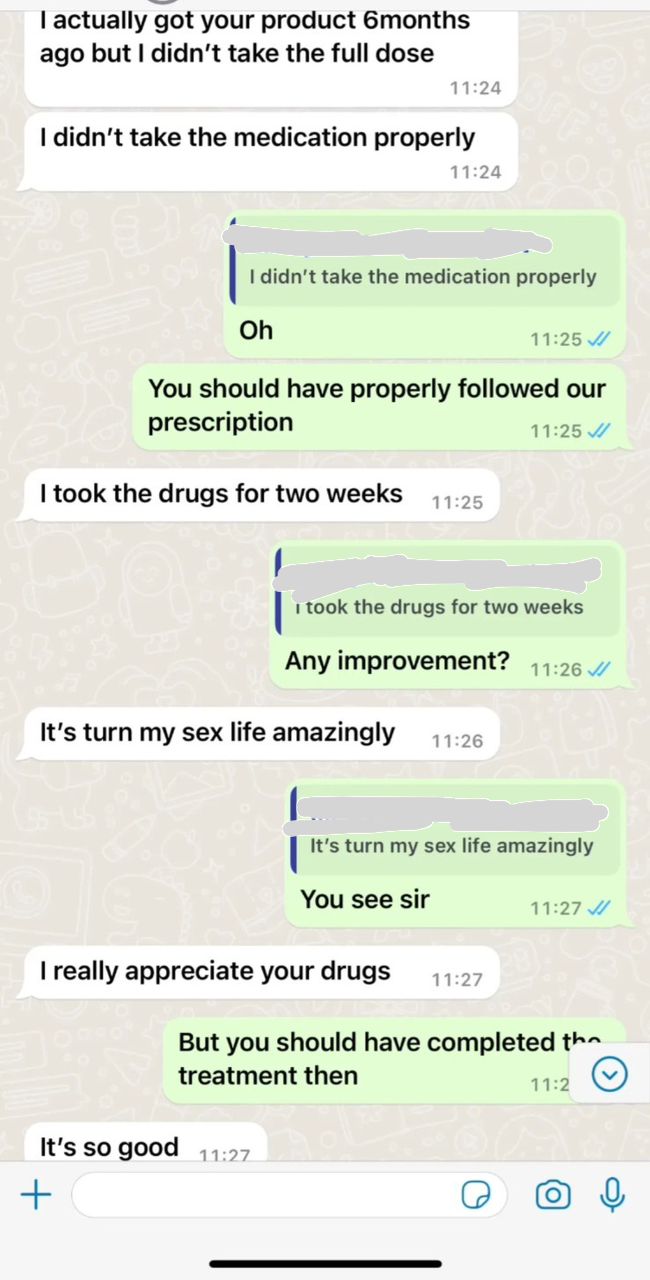The height and width of the screenshot is (1280, 650).
Task: Tap the microphone voice message icon
Action: click(612, 1195)
